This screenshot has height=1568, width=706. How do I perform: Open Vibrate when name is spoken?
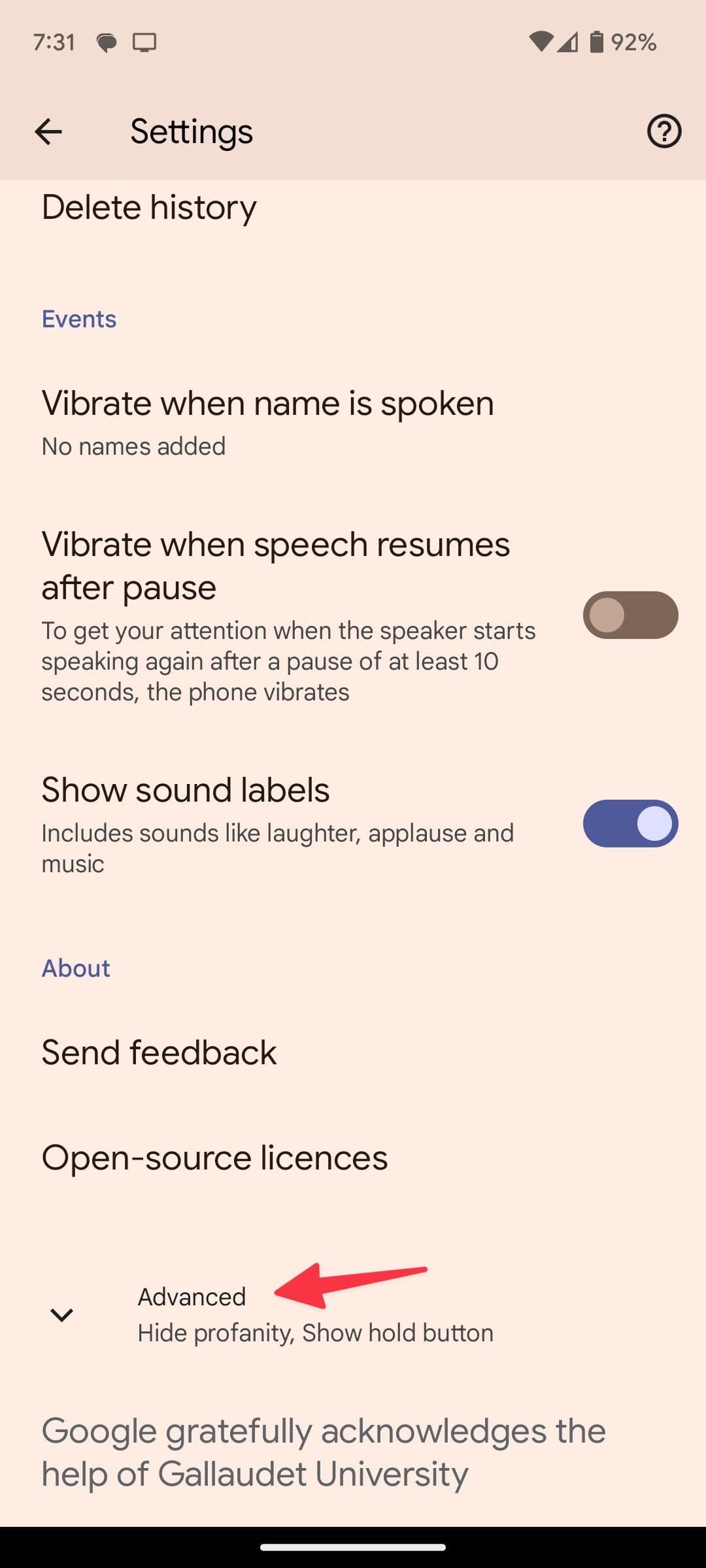[x=267, y=402]
